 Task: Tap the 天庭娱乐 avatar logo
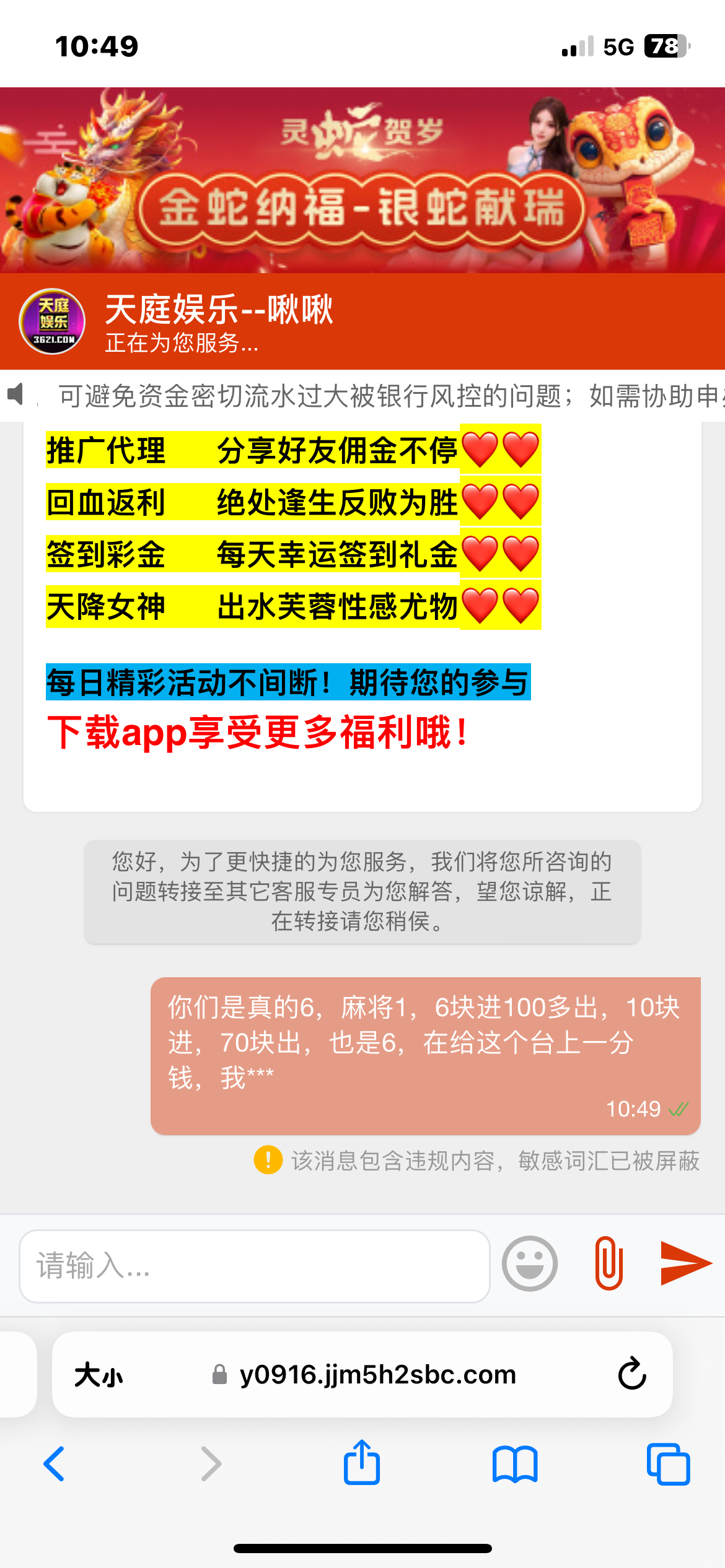point(53,322)
